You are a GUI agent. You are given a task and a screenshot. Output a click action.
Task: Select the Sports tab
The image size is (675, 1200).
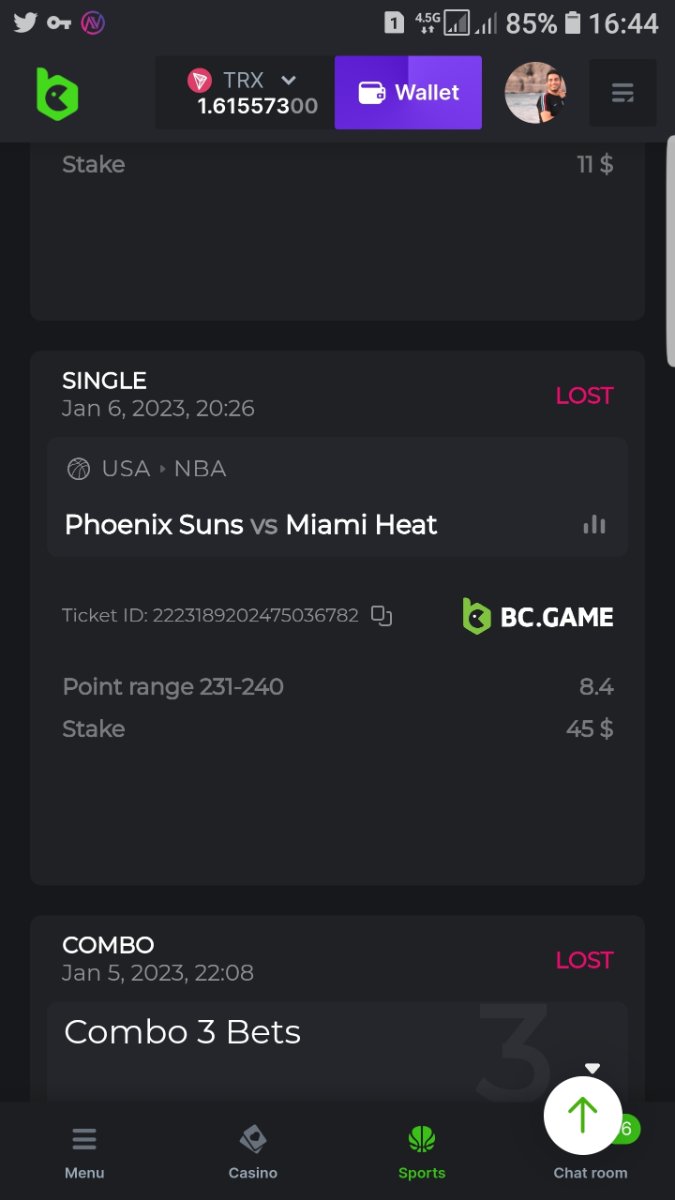coord(422,1152)
